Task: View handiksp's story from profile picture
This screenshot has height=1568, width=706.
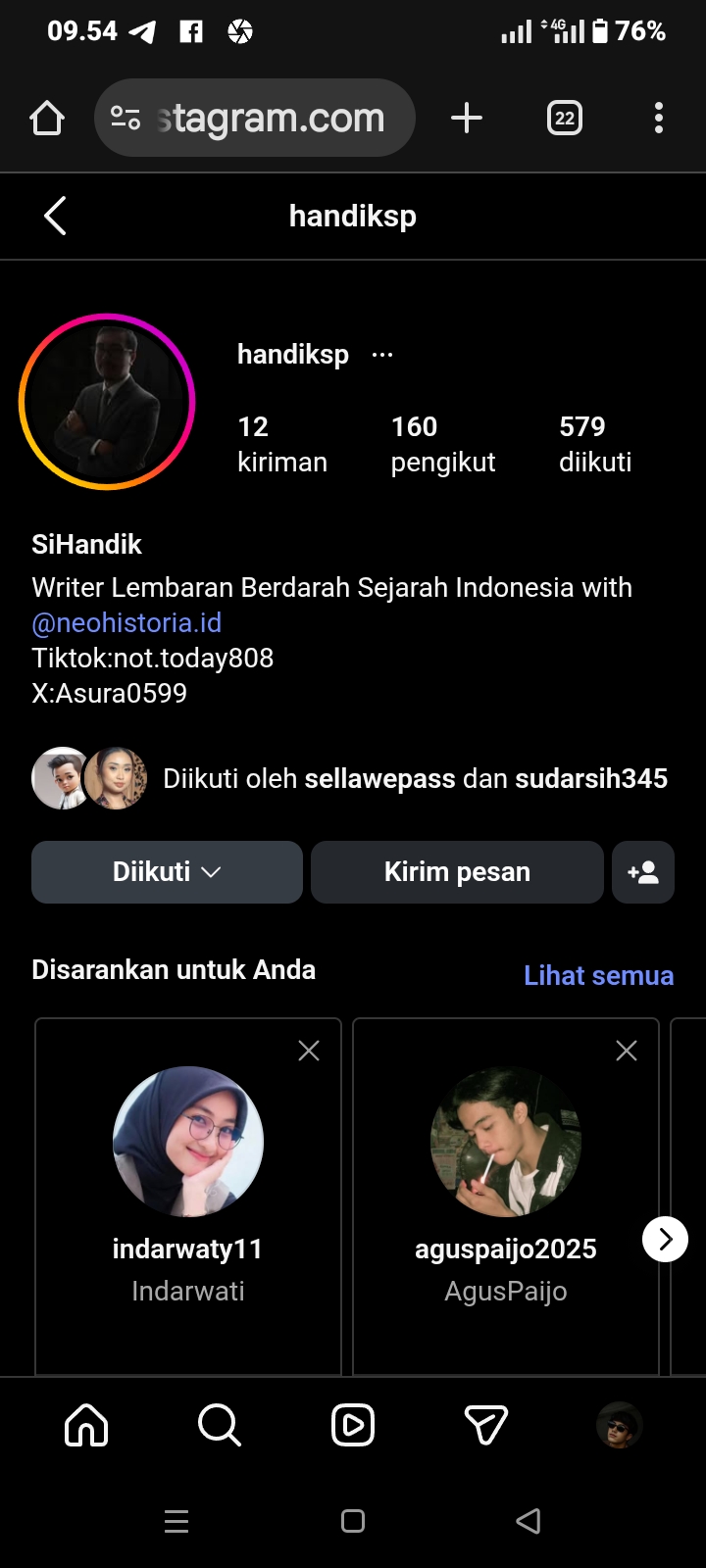Action: [107, 402]
